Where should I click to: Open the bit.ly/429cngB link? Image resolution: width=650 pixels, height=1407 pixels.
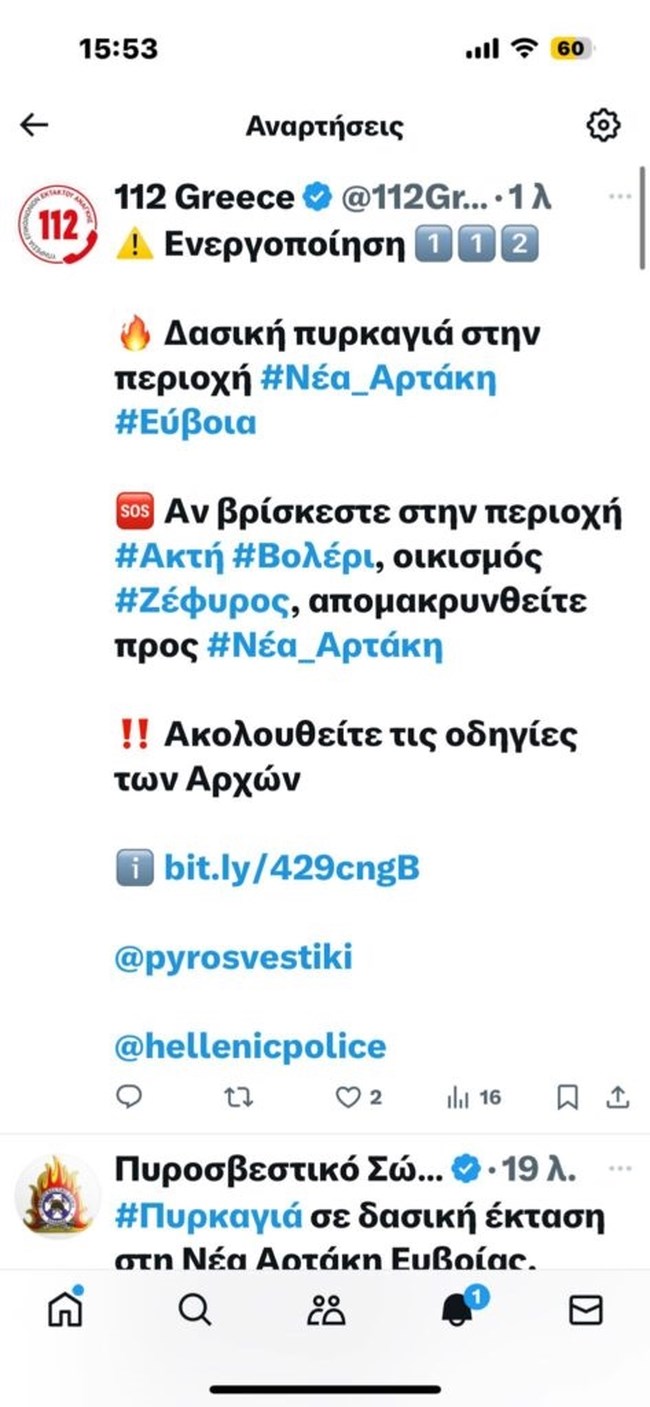point(291,869)
